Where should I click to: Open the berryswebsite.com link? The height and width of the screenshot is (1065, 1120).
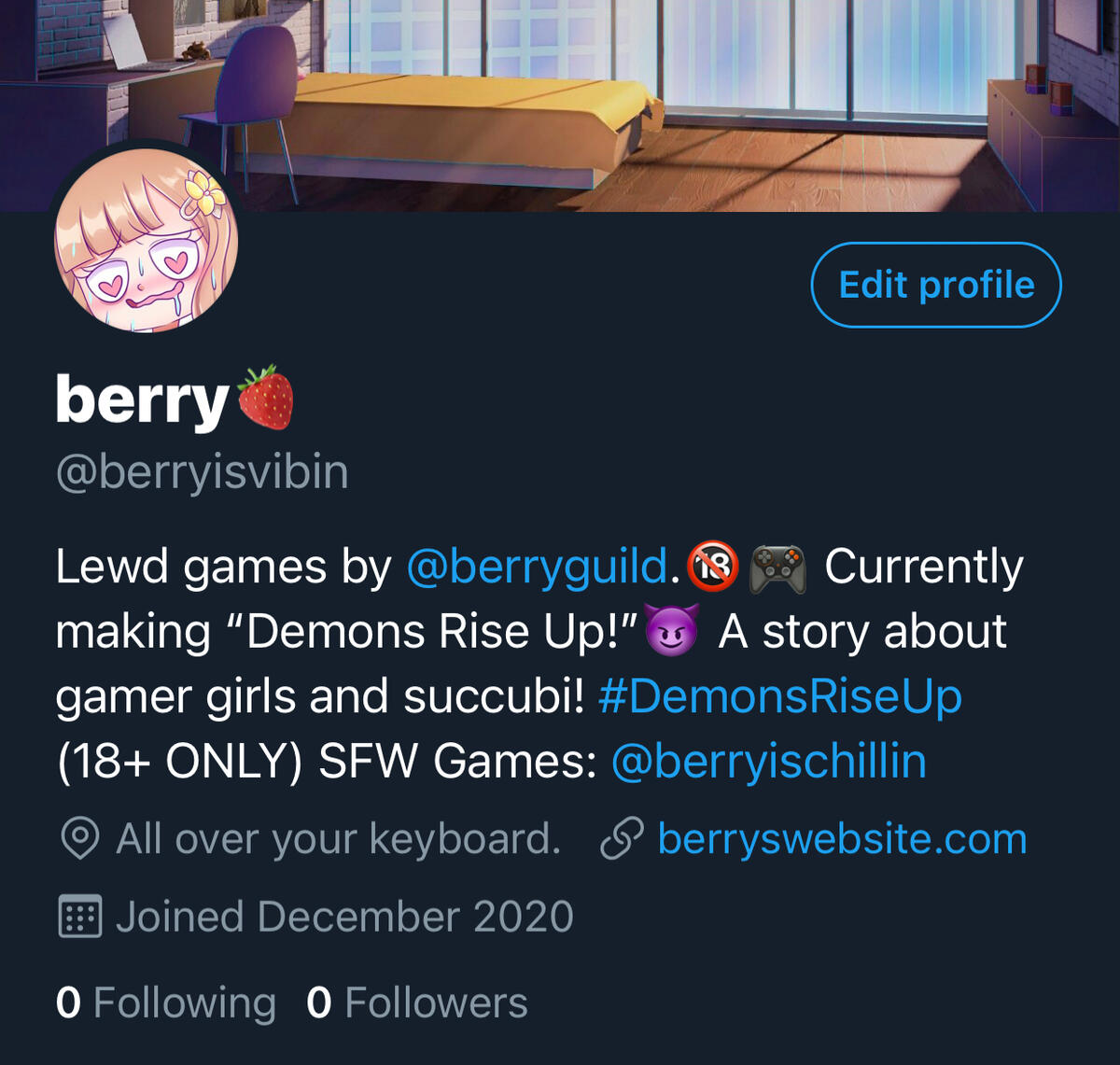[x=842, y=839]
